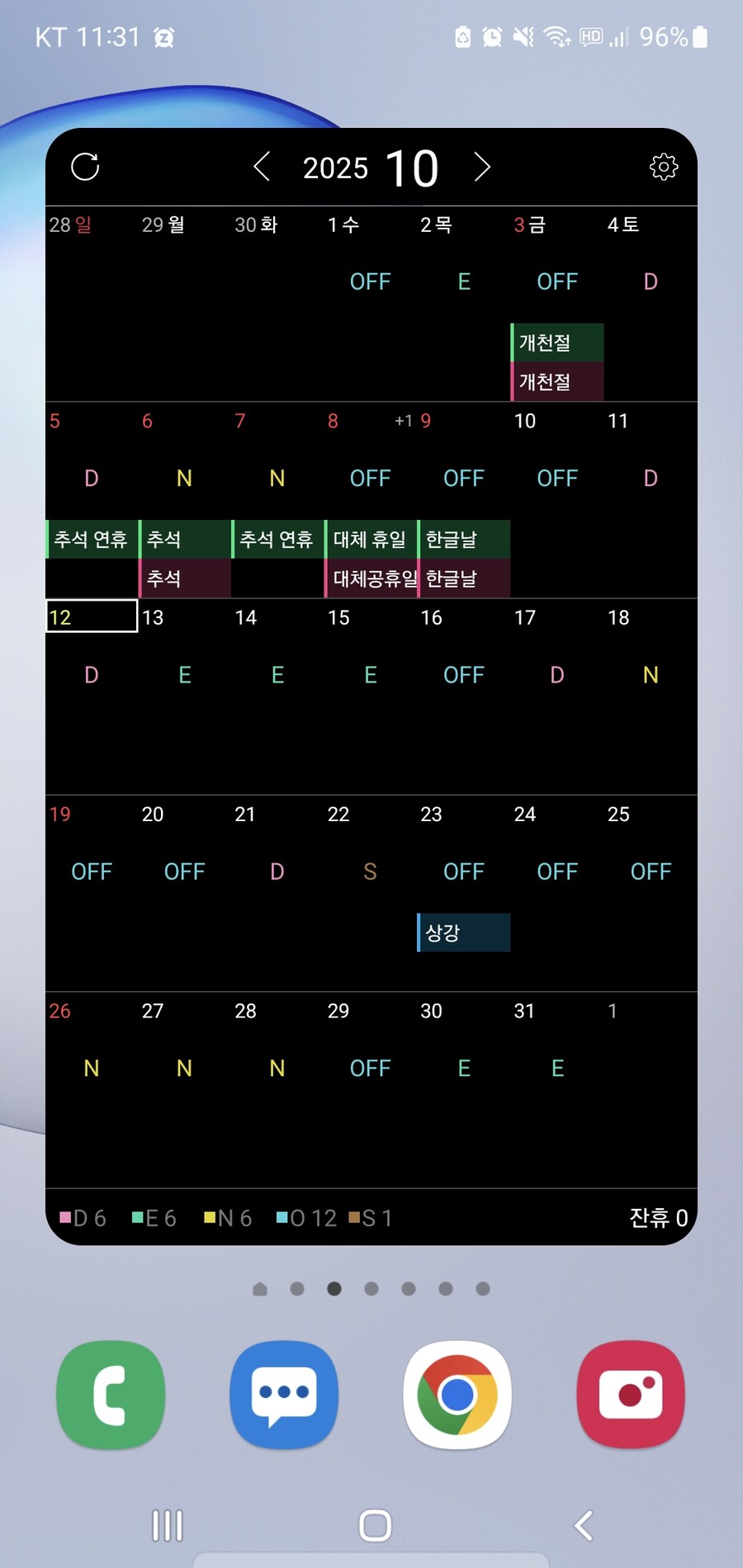Viewport: 743px width, 1568px height.
Task: Tap the system back button
Action: click(584, 1526)
